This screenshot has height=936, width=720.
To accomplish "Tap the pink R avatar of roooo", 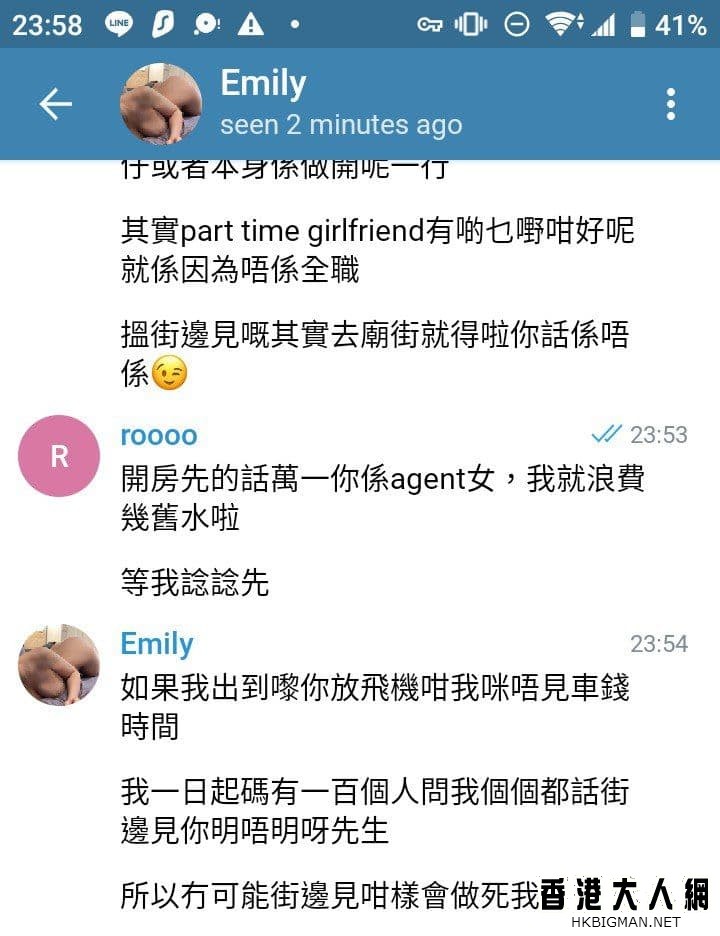I will point(60,456).
